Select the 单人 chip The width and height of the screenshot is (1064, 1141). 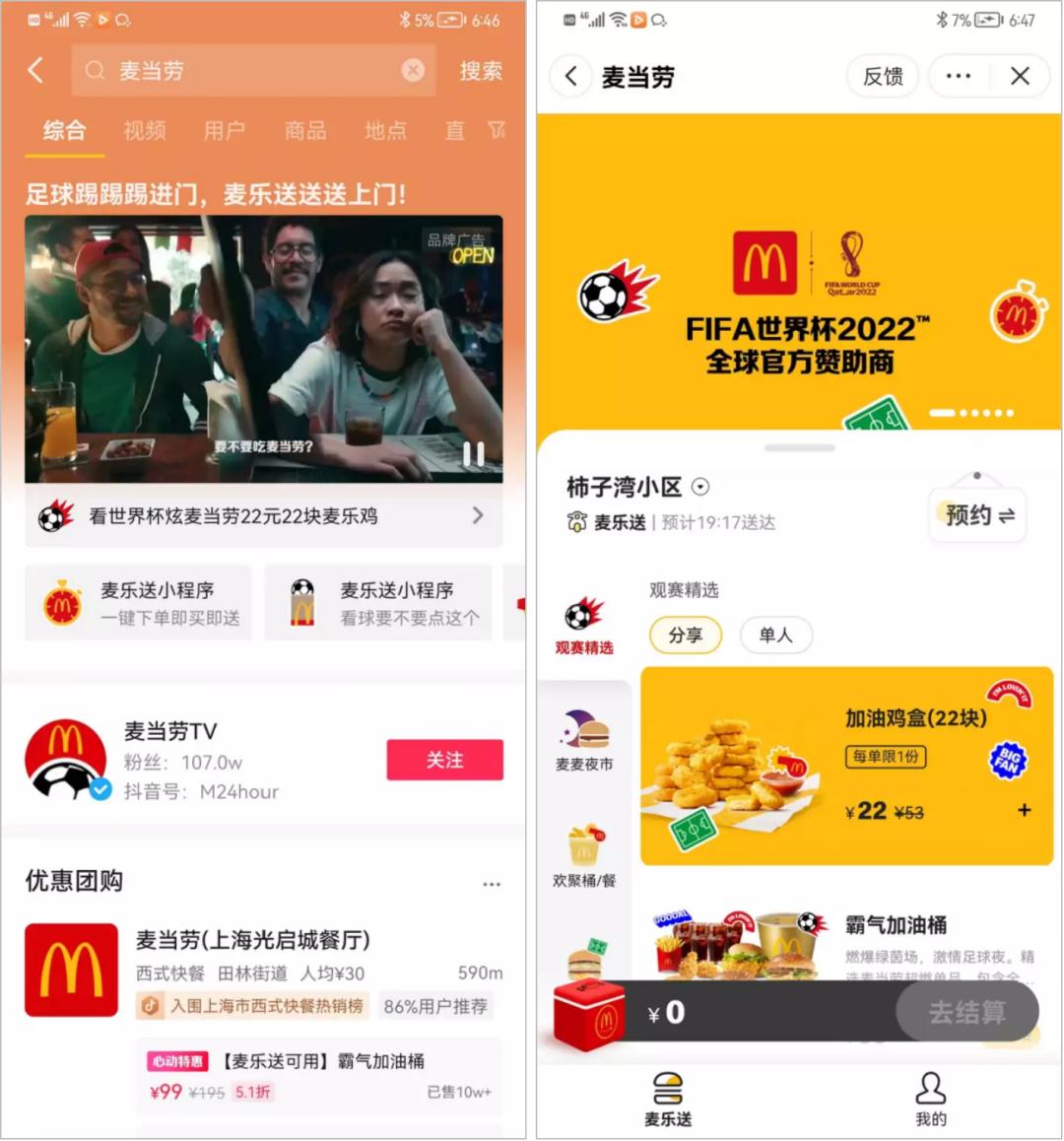(775, 636)
